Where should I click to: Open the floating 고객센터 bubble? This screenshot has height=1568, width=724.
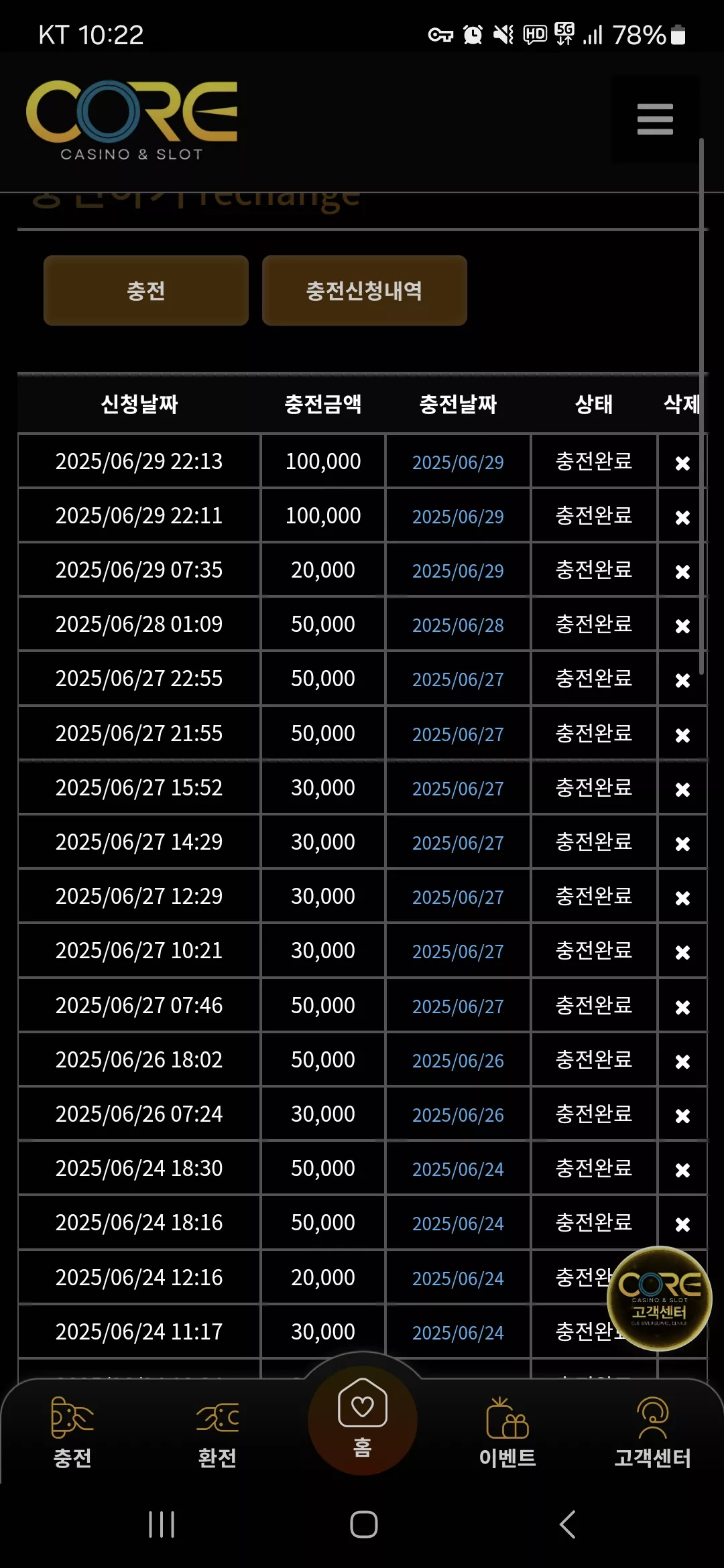pos(659,1299)
